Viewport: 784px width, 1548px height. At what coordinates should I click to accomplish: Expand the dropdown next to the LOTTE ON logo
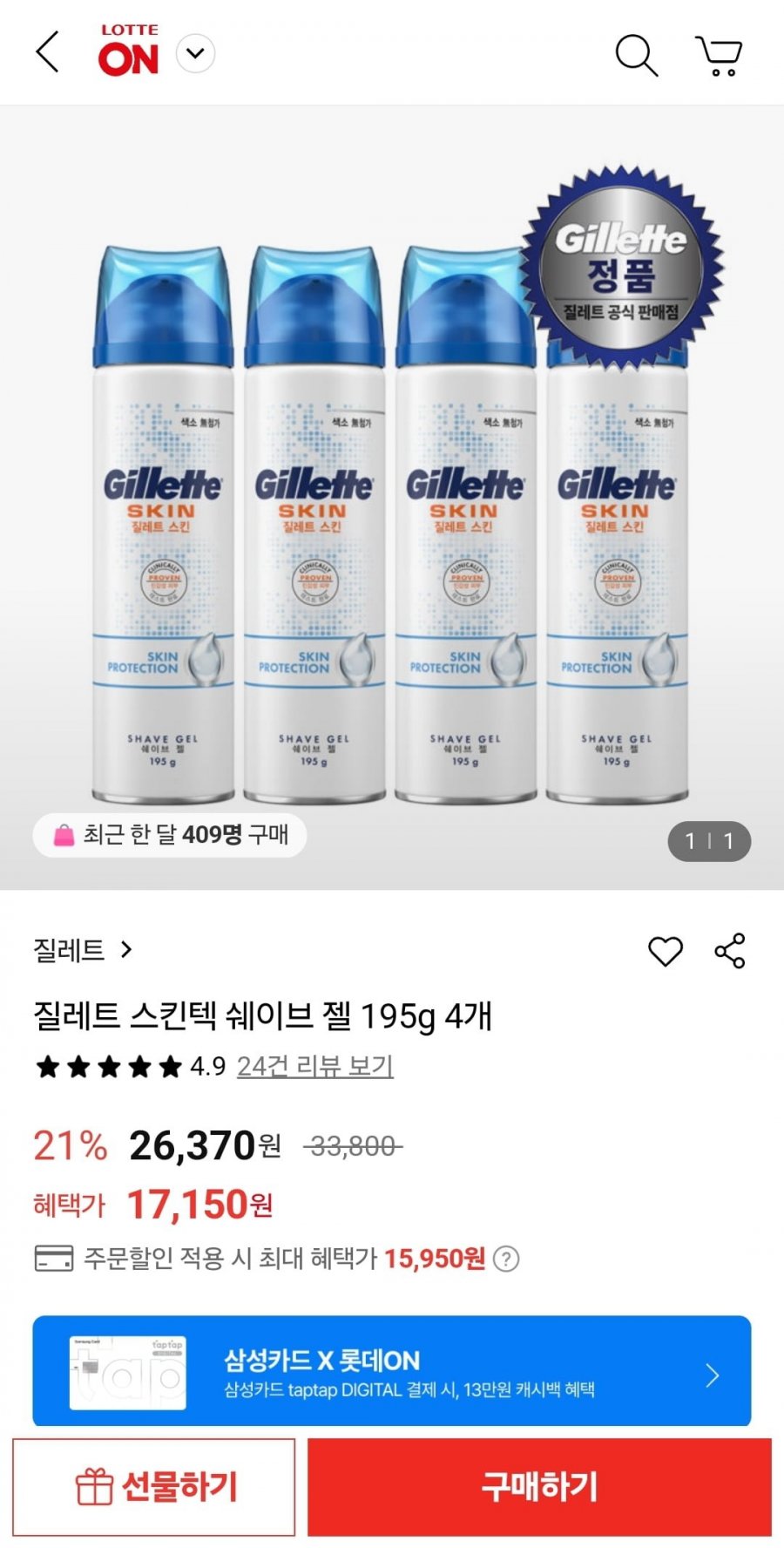point(196,53)
